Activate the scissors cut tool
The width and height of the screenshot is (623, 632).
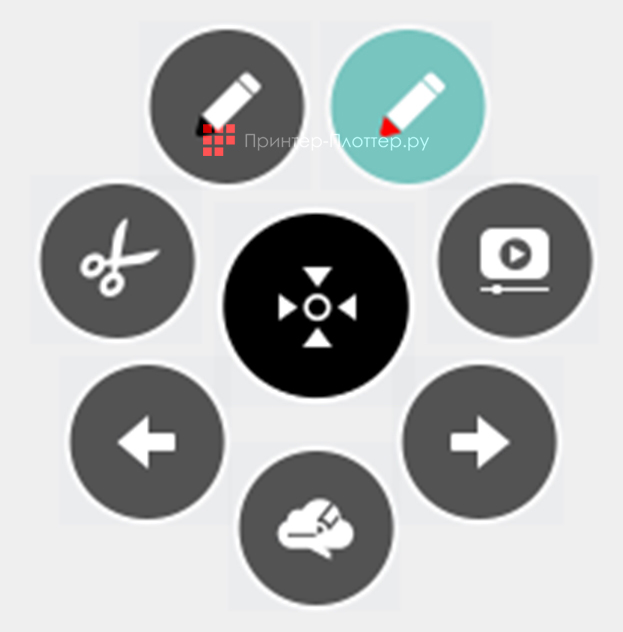[118, 260]
